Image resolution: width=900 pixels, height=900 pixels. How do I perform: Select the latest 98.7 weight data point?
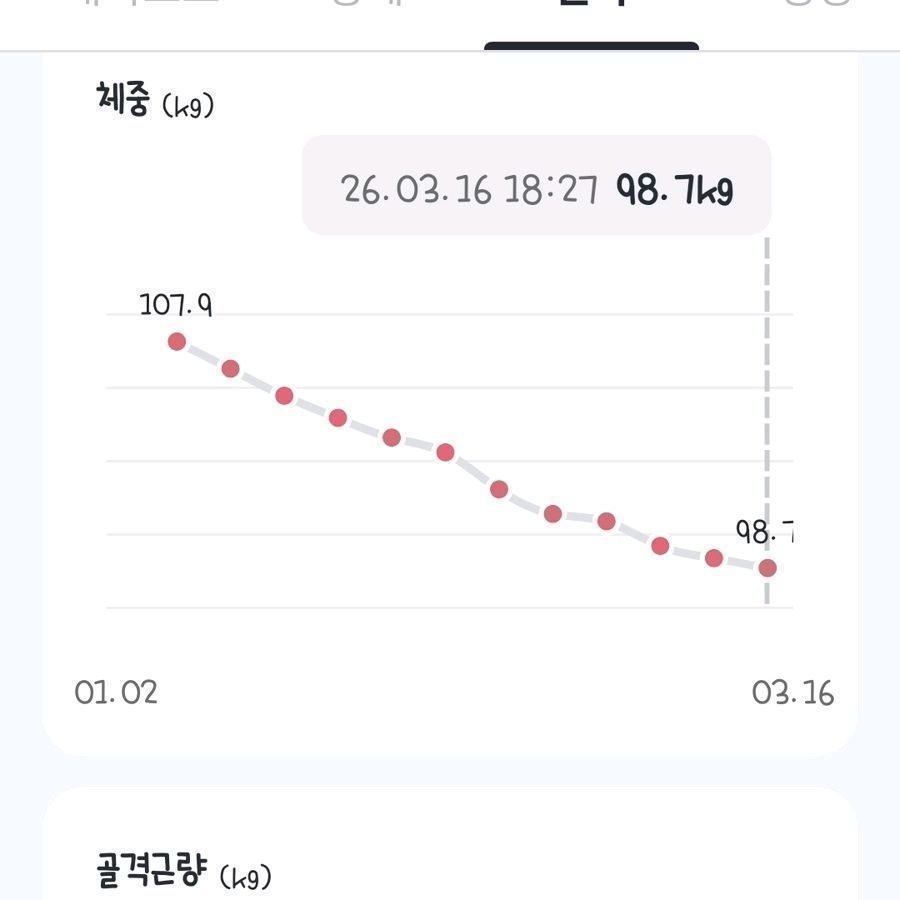click(767, 568)
